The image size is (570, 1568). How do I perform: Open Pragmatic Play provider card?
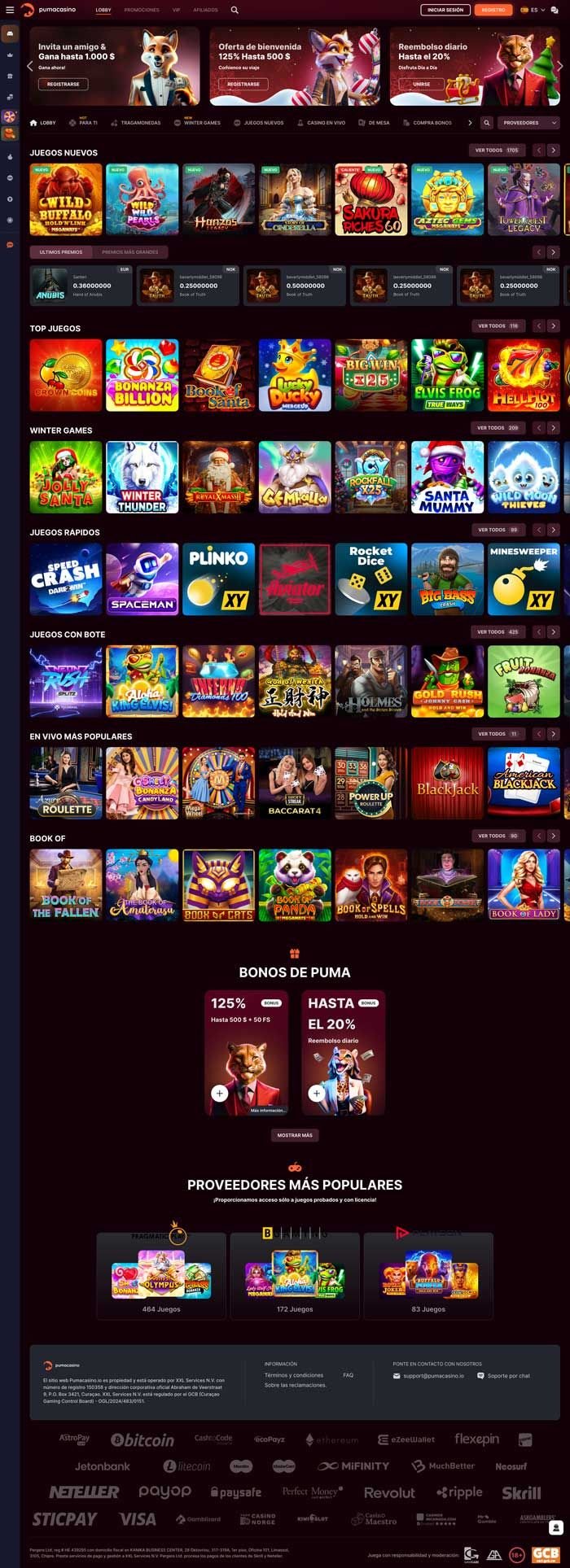tap(160, 1275)
